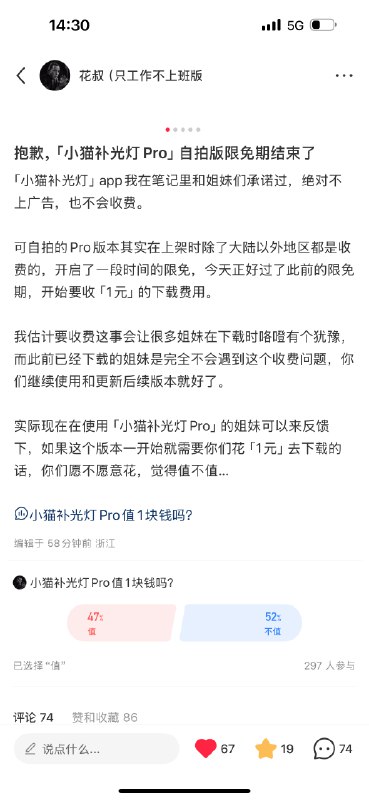Open the poll link 小猫补光灯 Pro值1块钱吗?
The height and width of the screenshot is (800, 369).
click(104, 514)
